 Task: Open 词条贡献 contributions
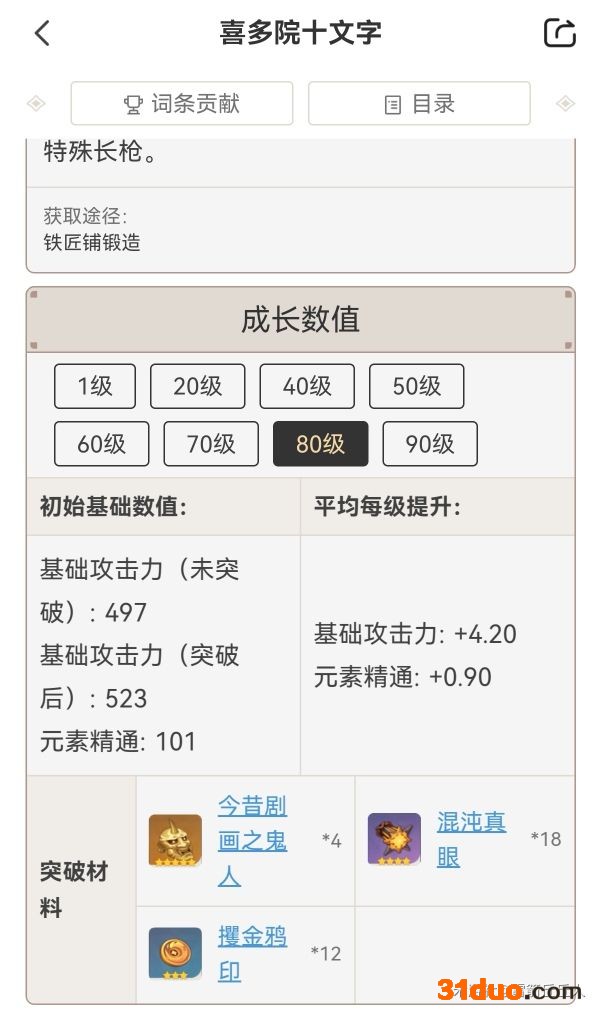pos(182,104)
